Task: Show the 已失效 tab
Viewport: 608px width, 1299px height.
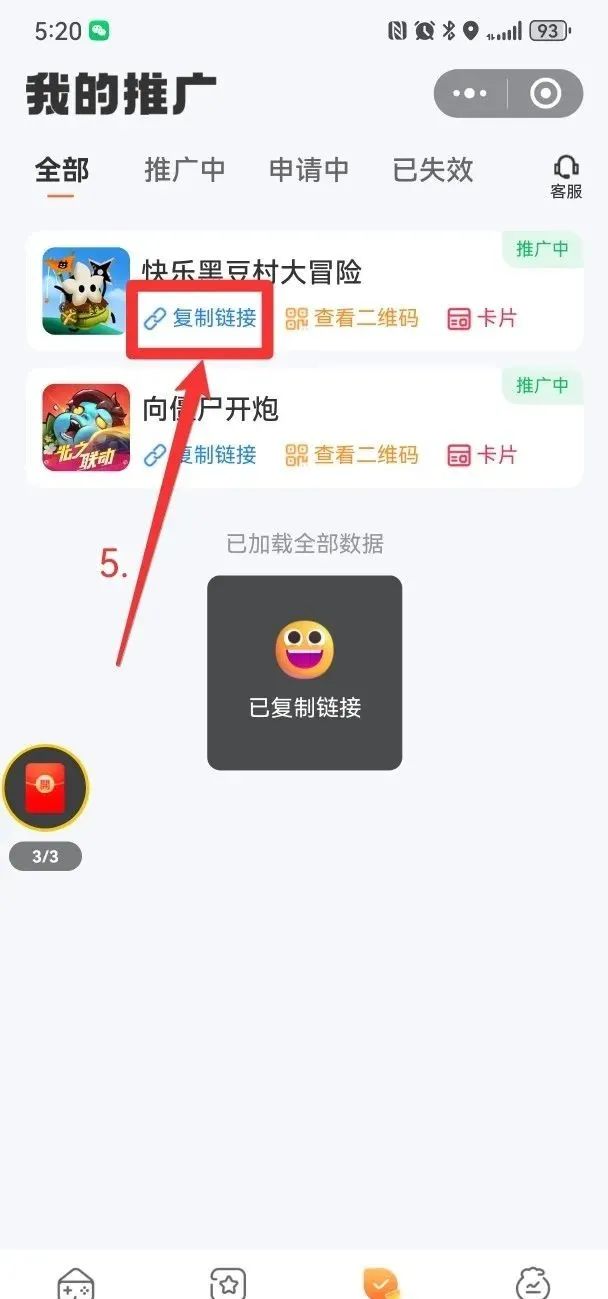Action: click(x=432, y=170)
